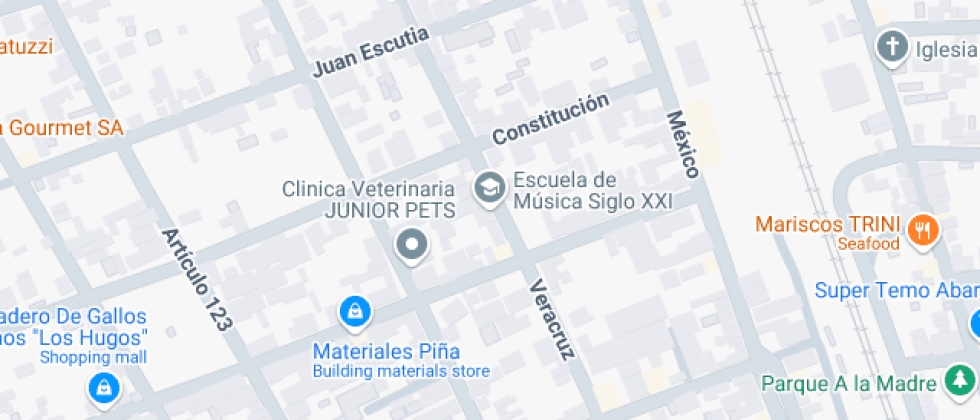The height and width of the screenshot is (420, 980).
Task: Tap the Iglesia church marker
Action: pyautogui.click(x=890, y=46)
